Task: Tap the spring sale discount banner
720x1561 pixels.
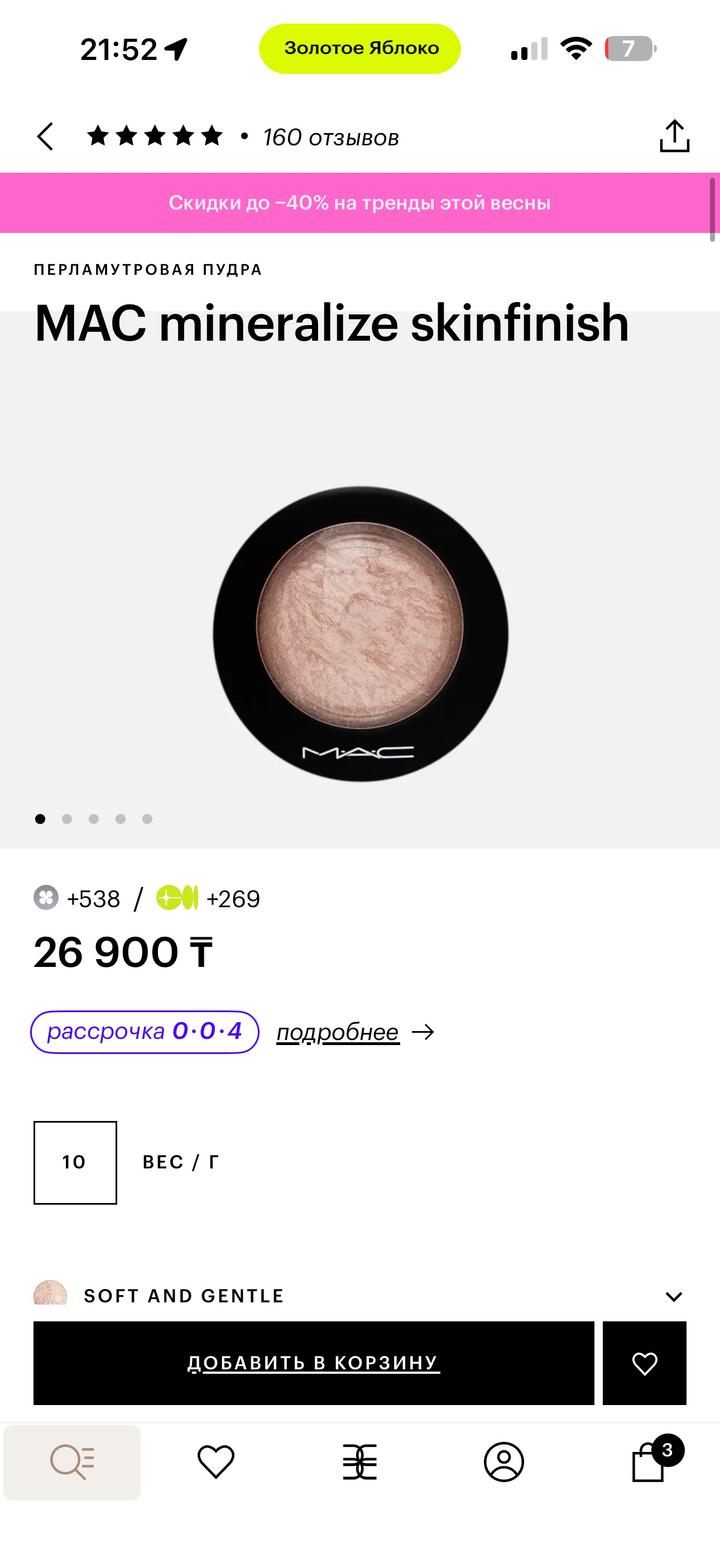Action: [360, 202]
